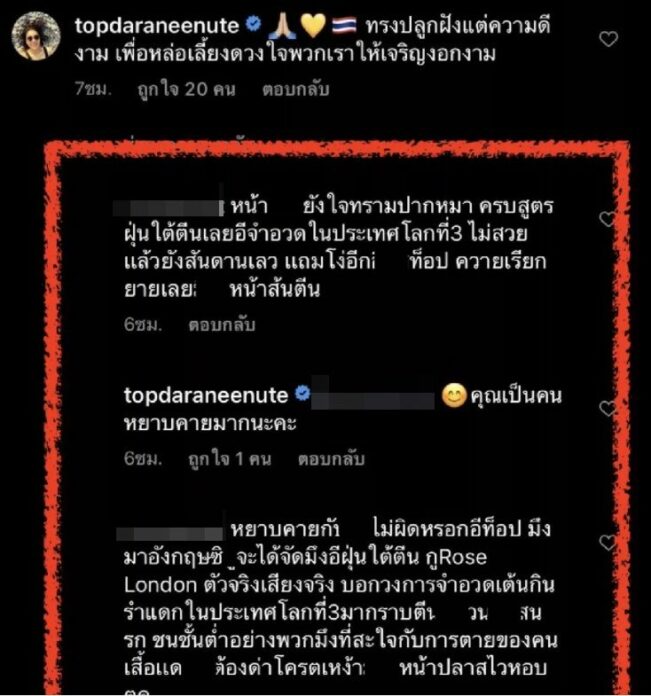Open topdaraneenute username in คุณเป็นคนหยาบคาย reply
This screenshot has width=651, height=696.
point(204,396)
